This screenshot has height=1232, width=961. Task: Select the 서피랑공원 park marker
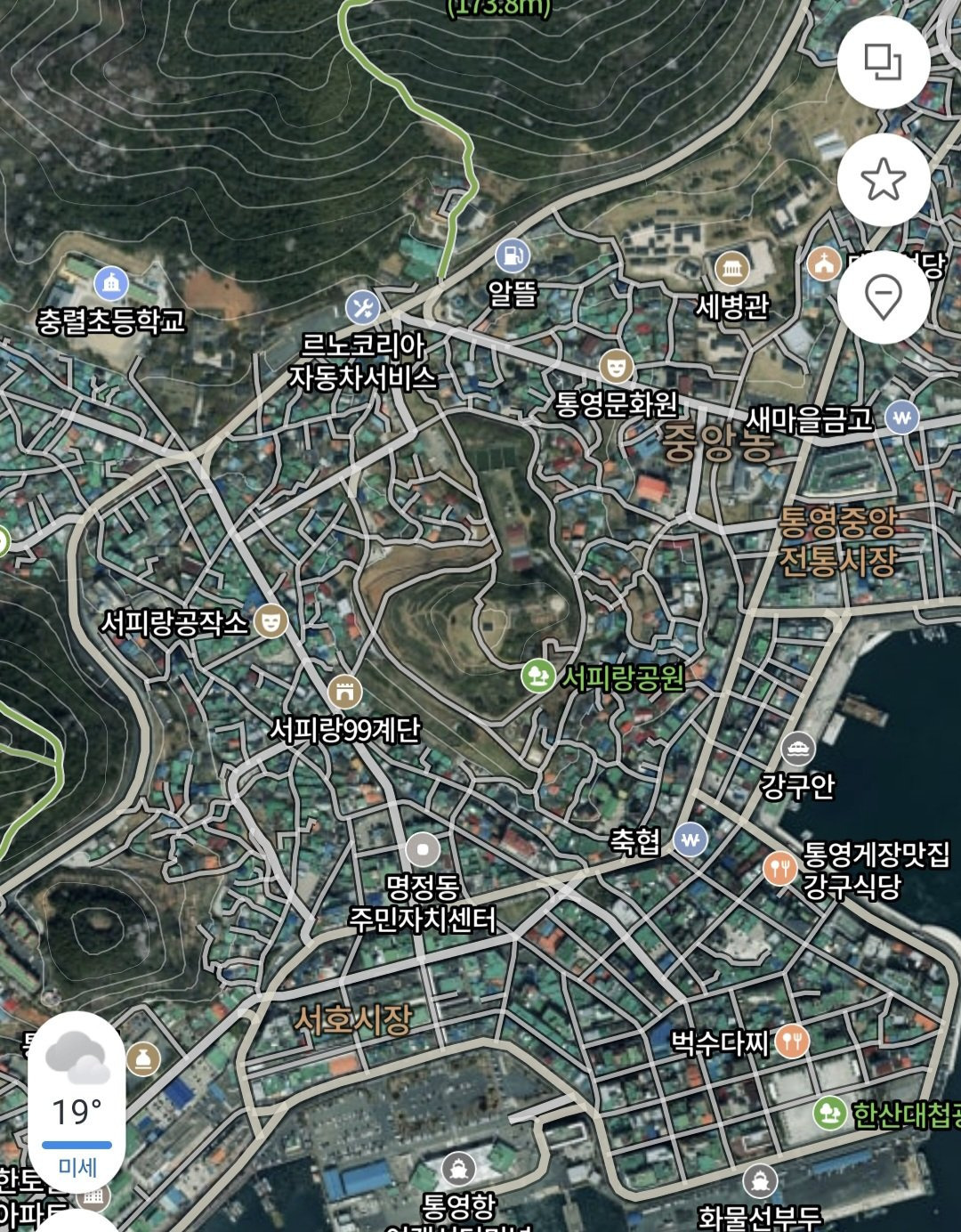(x=537, y=676)
